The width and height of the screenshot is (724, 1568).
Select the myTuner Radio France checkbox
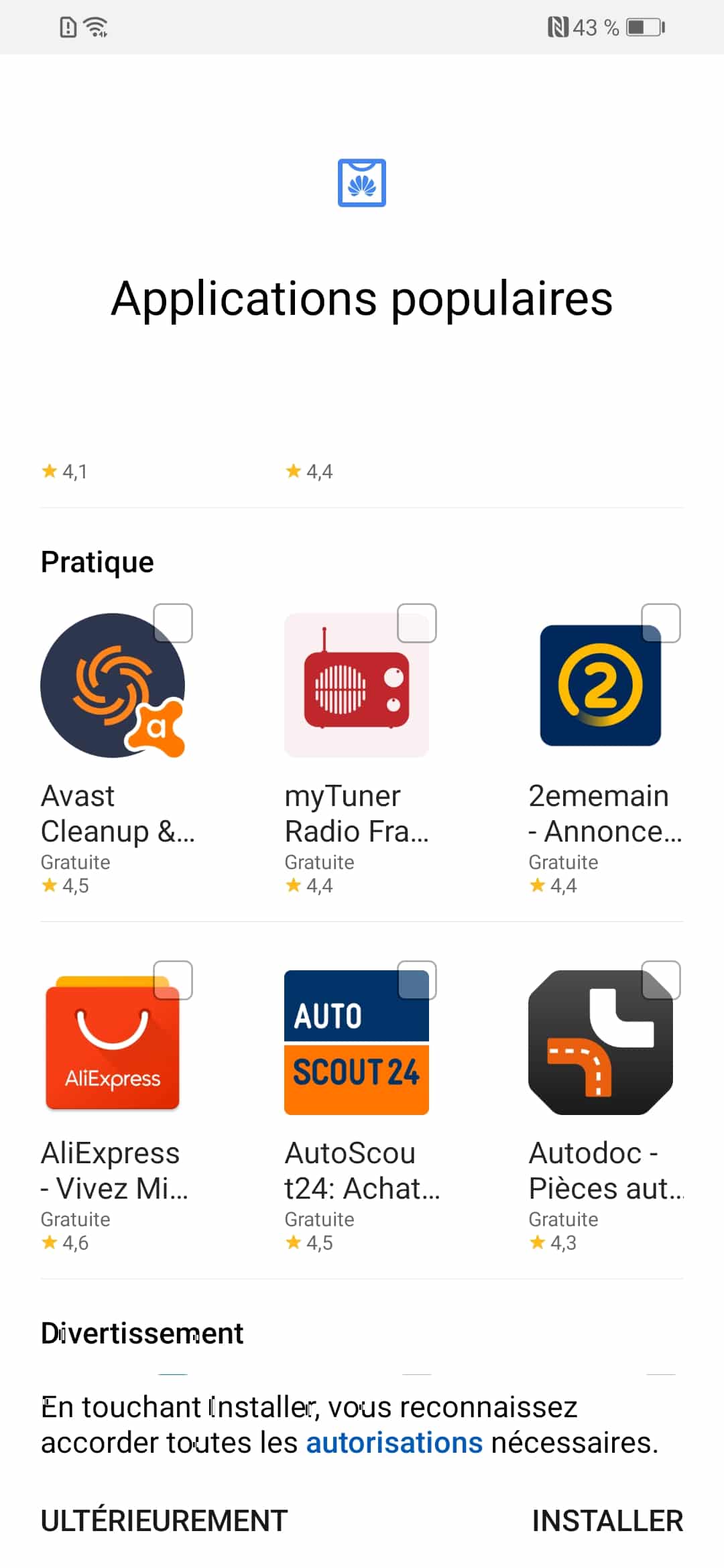click(417, 623)
